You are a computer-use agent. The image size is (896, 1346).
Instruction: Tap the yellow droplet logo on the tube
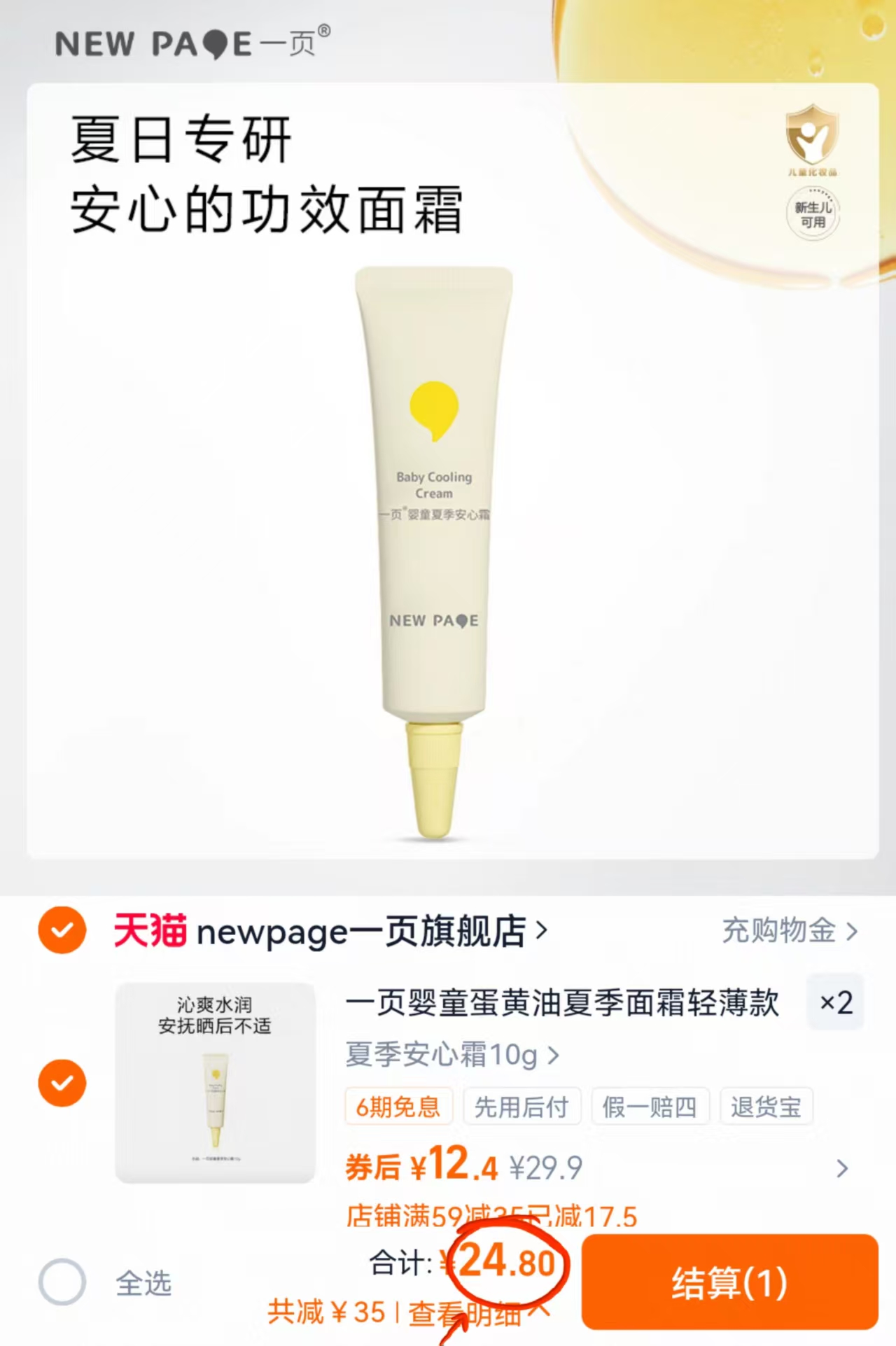point(434,407)
